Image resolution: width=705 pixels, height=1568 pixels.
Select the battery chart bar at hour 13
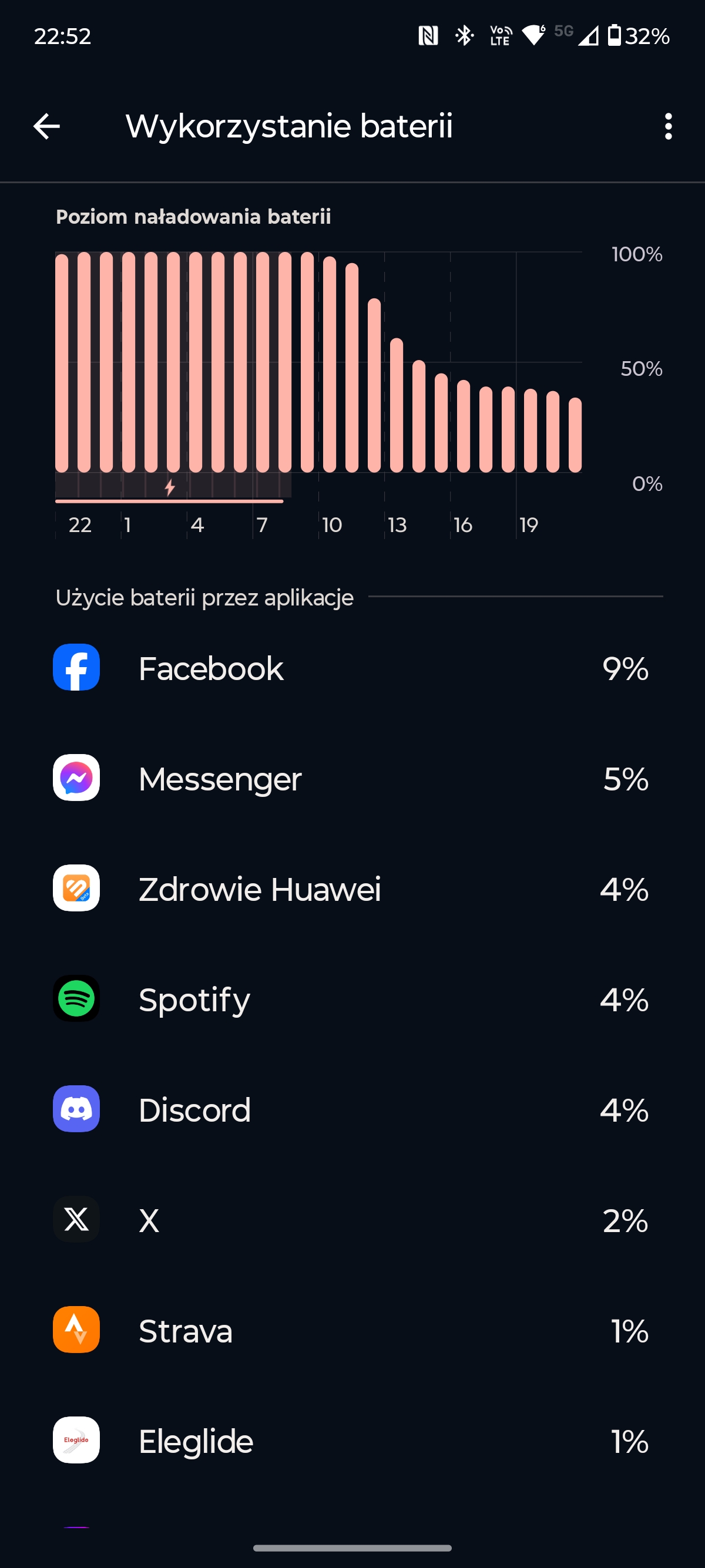(397, 405)
